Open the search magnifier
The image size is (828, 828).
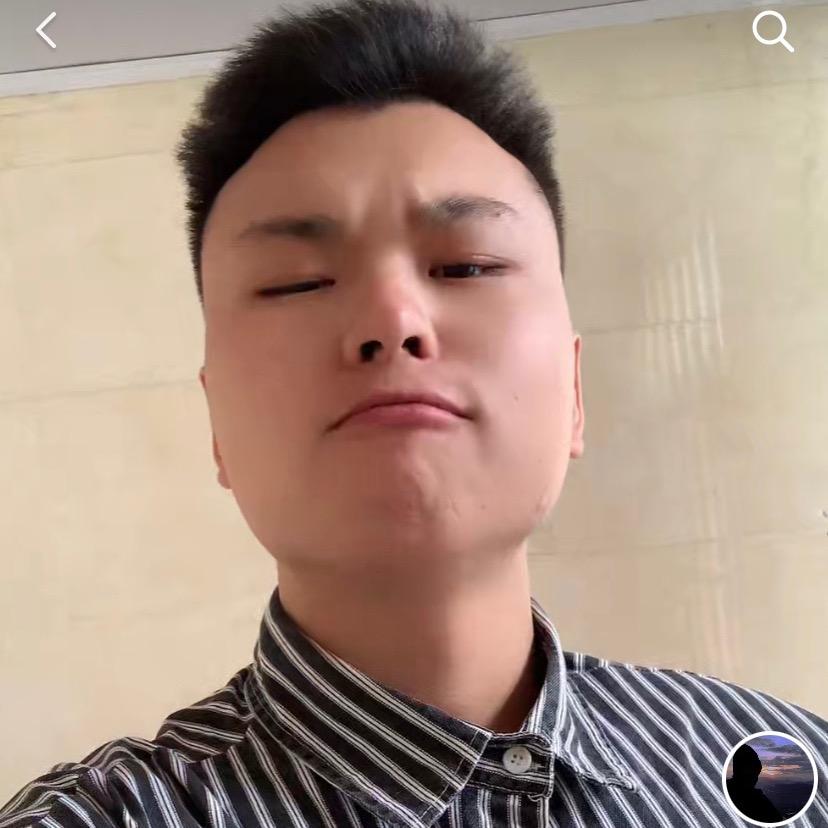click(772, 31)
